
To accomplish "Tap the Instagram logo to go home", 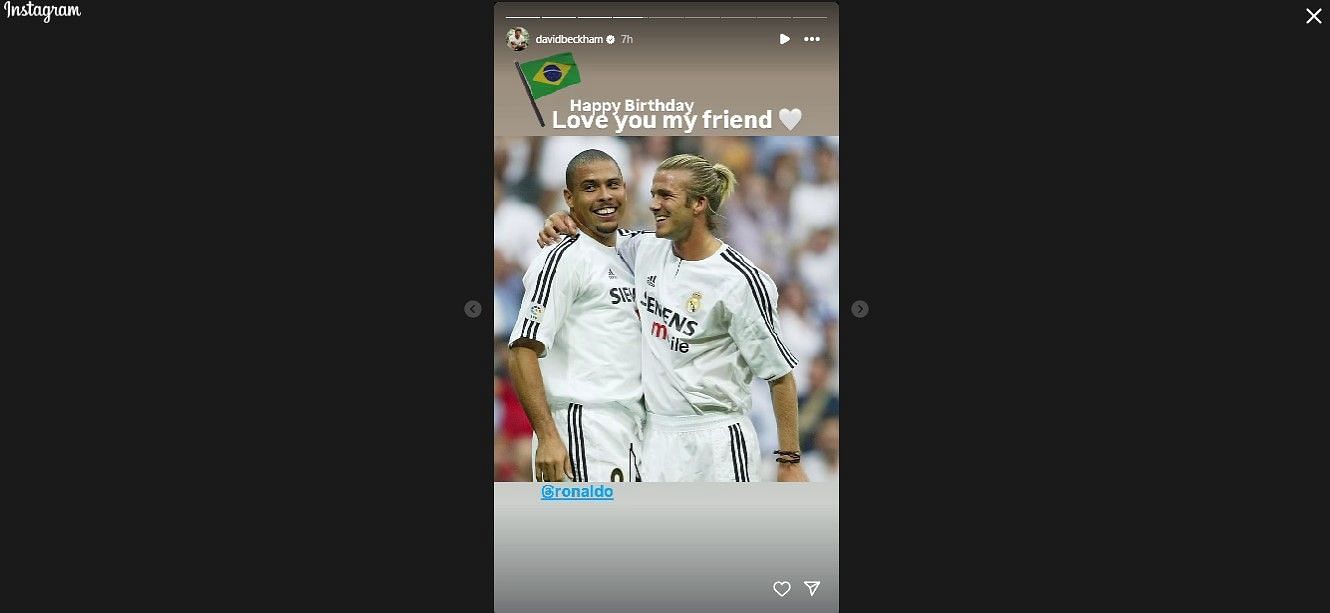I will (43, 12).
